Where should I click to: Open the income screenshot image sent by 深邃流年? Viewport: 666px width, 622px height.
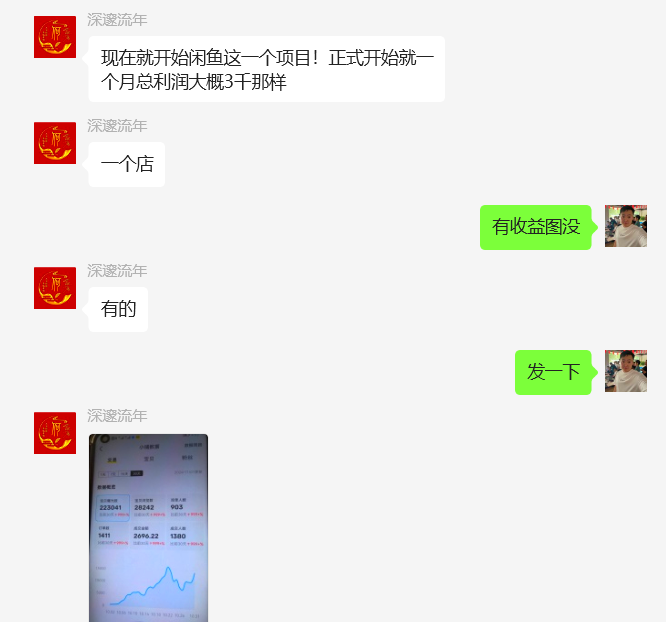(148, 527)
